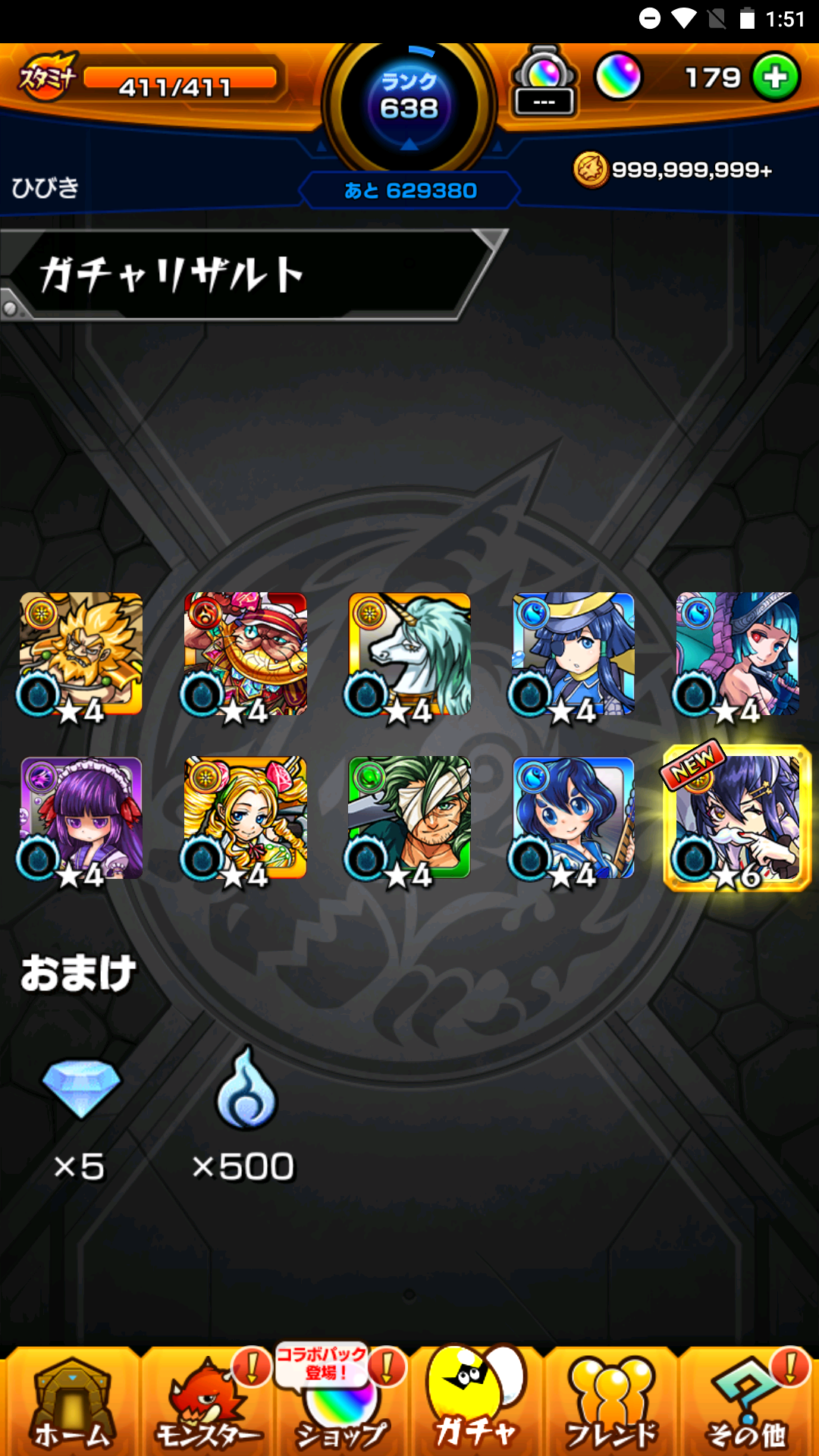Viewport: 819px width, 1456px height.
Task: Open the フレンド tab
Action: point(611,1403)
